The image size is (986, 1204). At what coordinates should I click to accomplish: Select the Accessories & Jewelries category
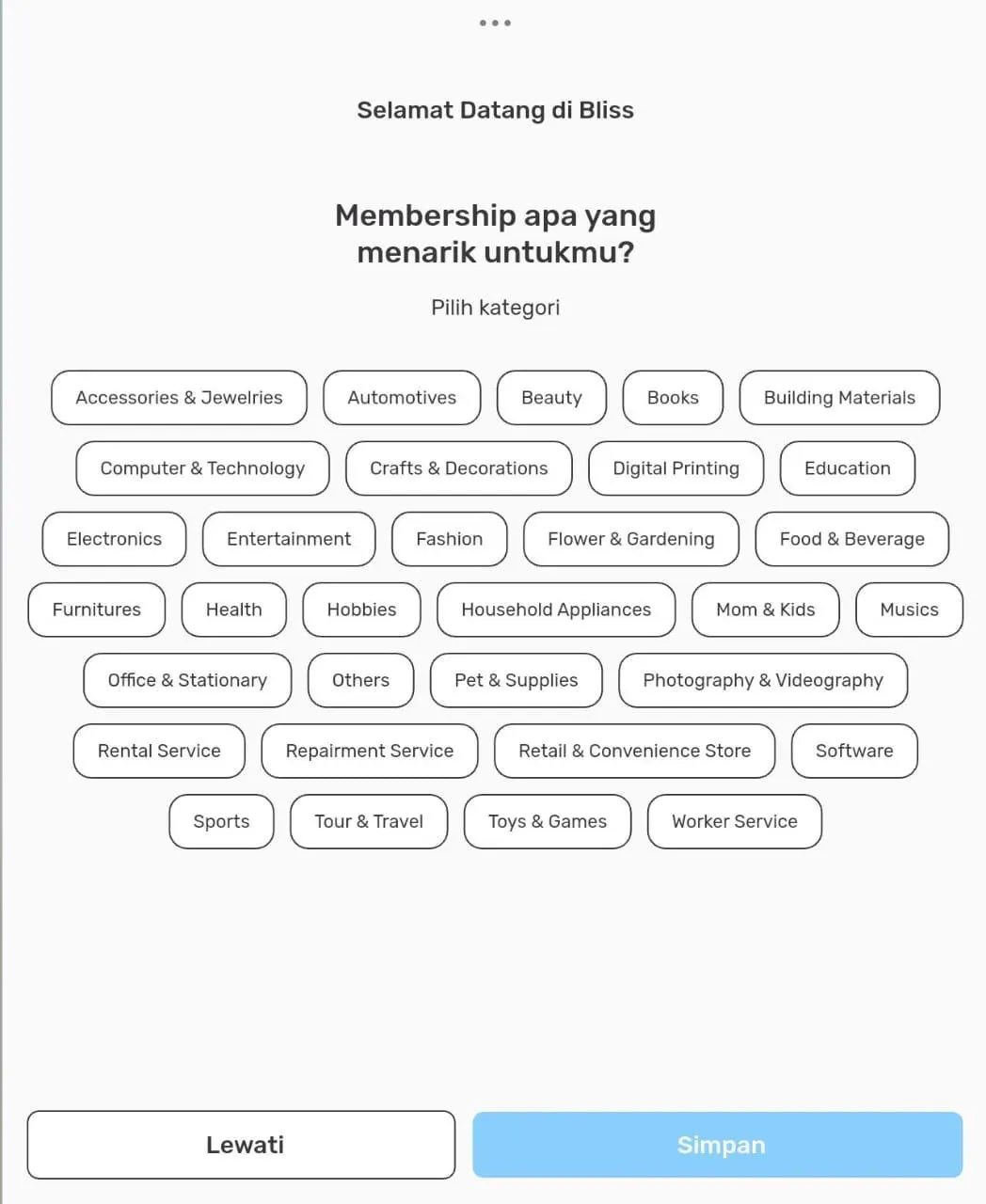tap(178, 397)
